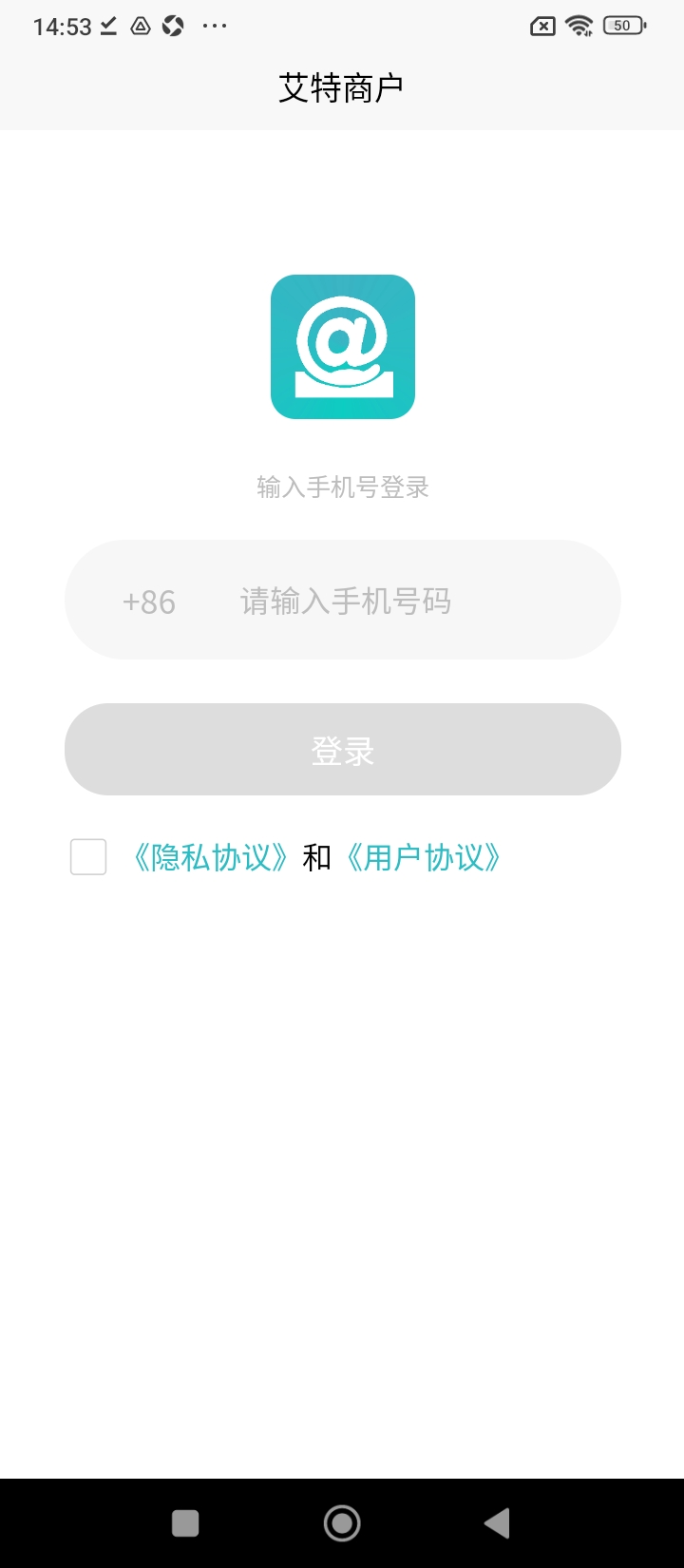
Task: Check the agreement checkbox
Action: (x=88, y=857)
